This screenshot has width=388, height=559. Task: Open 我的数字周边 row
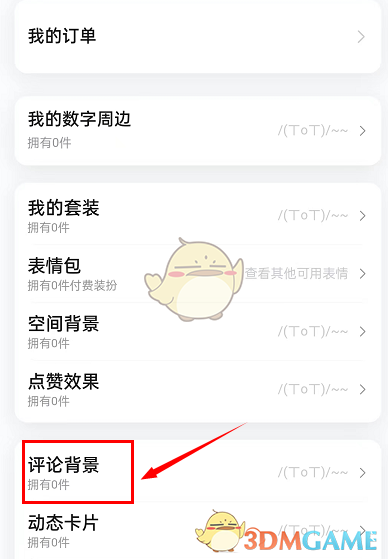[x=198, y=130]
